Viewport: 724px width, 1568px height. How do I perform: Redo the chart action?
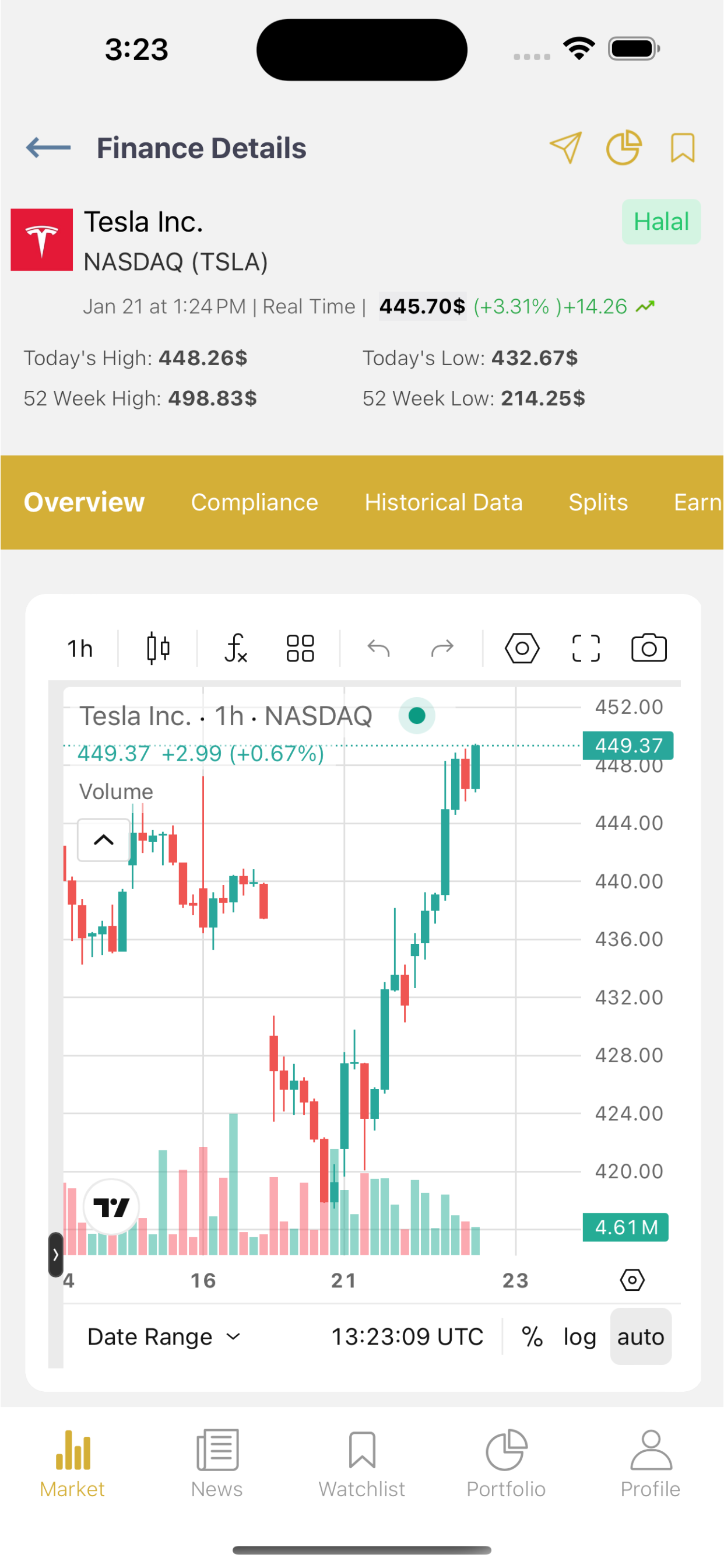442,647
